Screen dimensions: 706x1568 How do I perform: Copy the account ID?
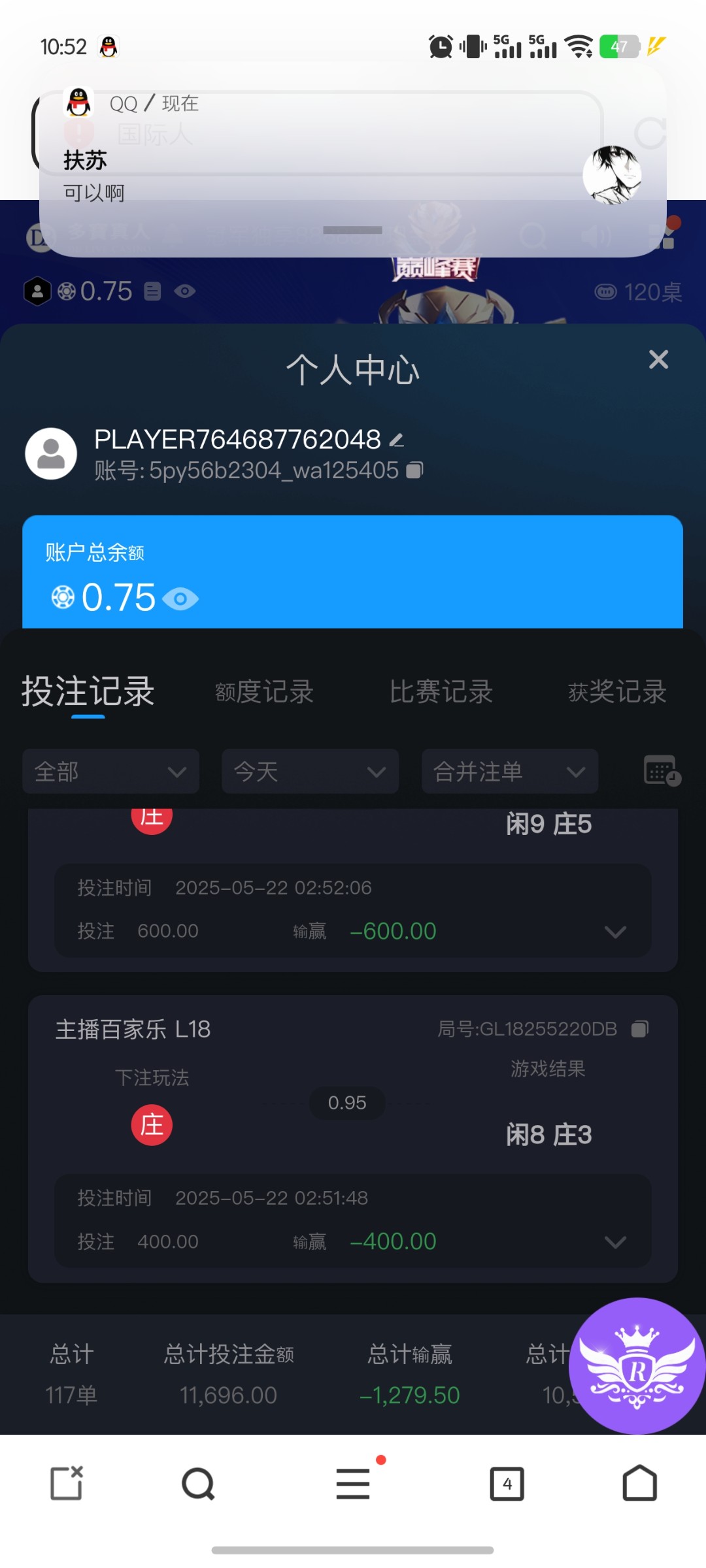pos(415,470)
